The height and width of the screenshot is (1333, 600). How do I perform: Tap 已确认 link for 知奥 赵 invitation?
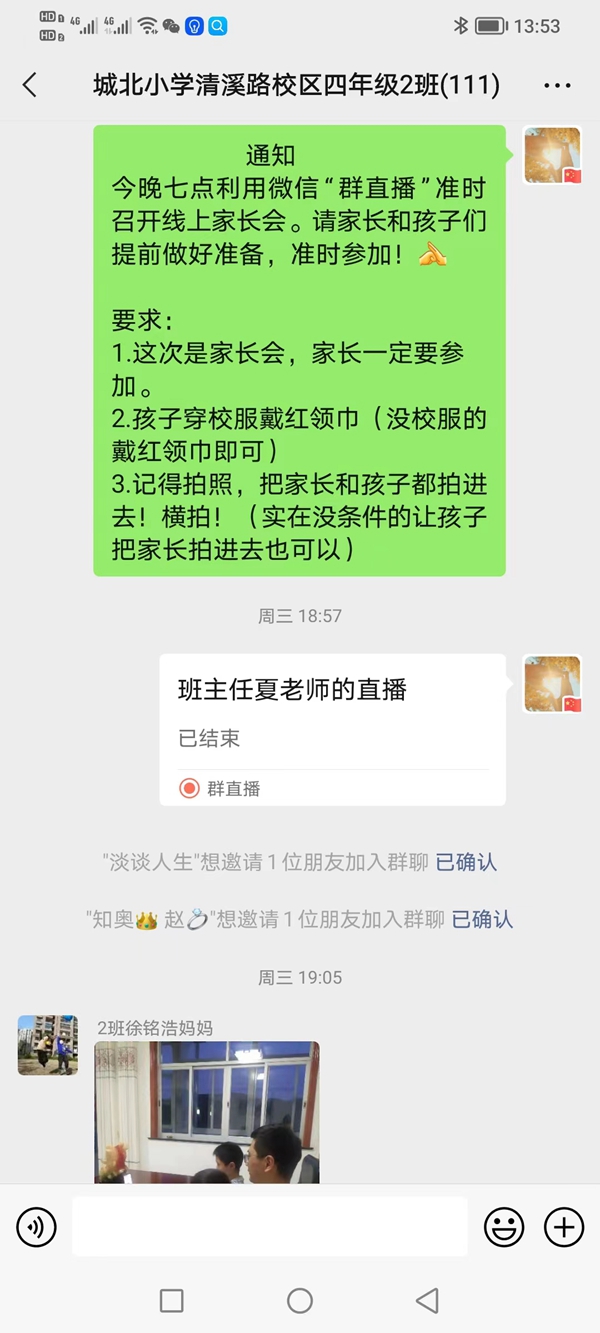tap(482, 919)
